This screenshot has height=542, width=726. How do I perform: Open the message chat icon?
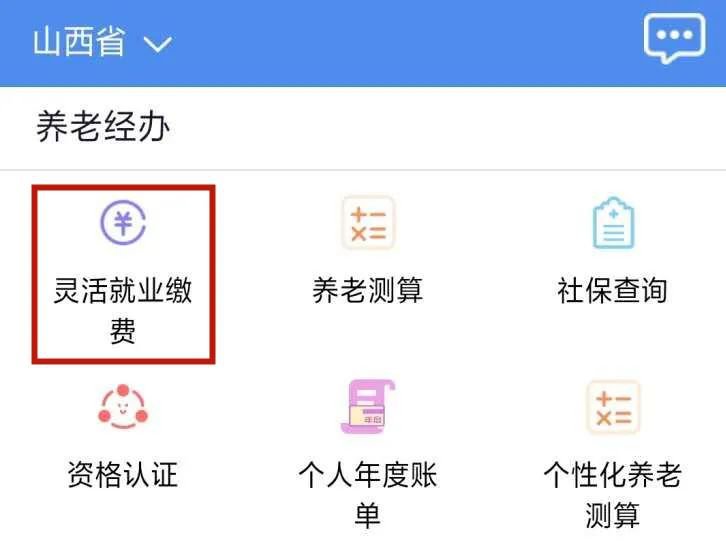coord(675,42)
